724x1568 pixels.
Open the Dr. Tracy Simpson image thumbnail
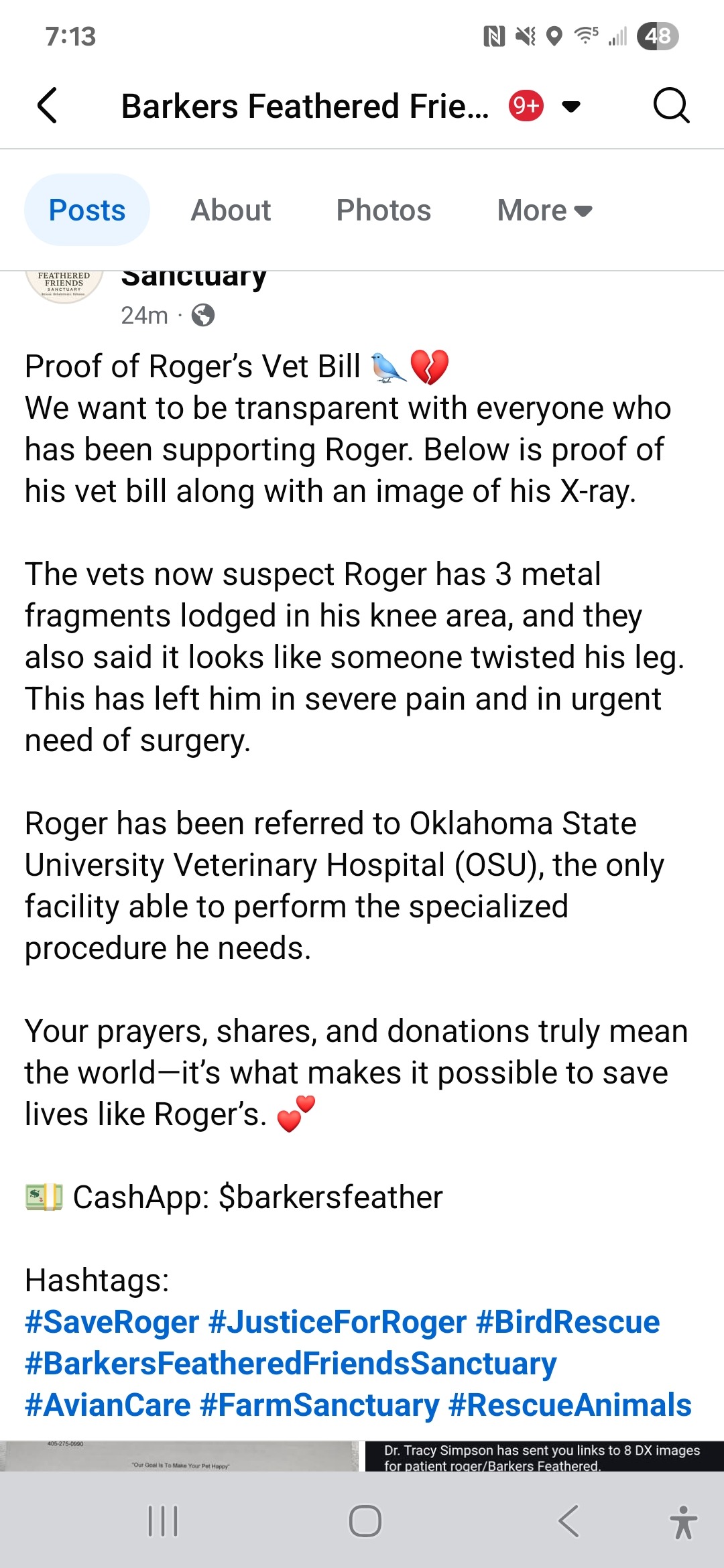coord(544,1456)
